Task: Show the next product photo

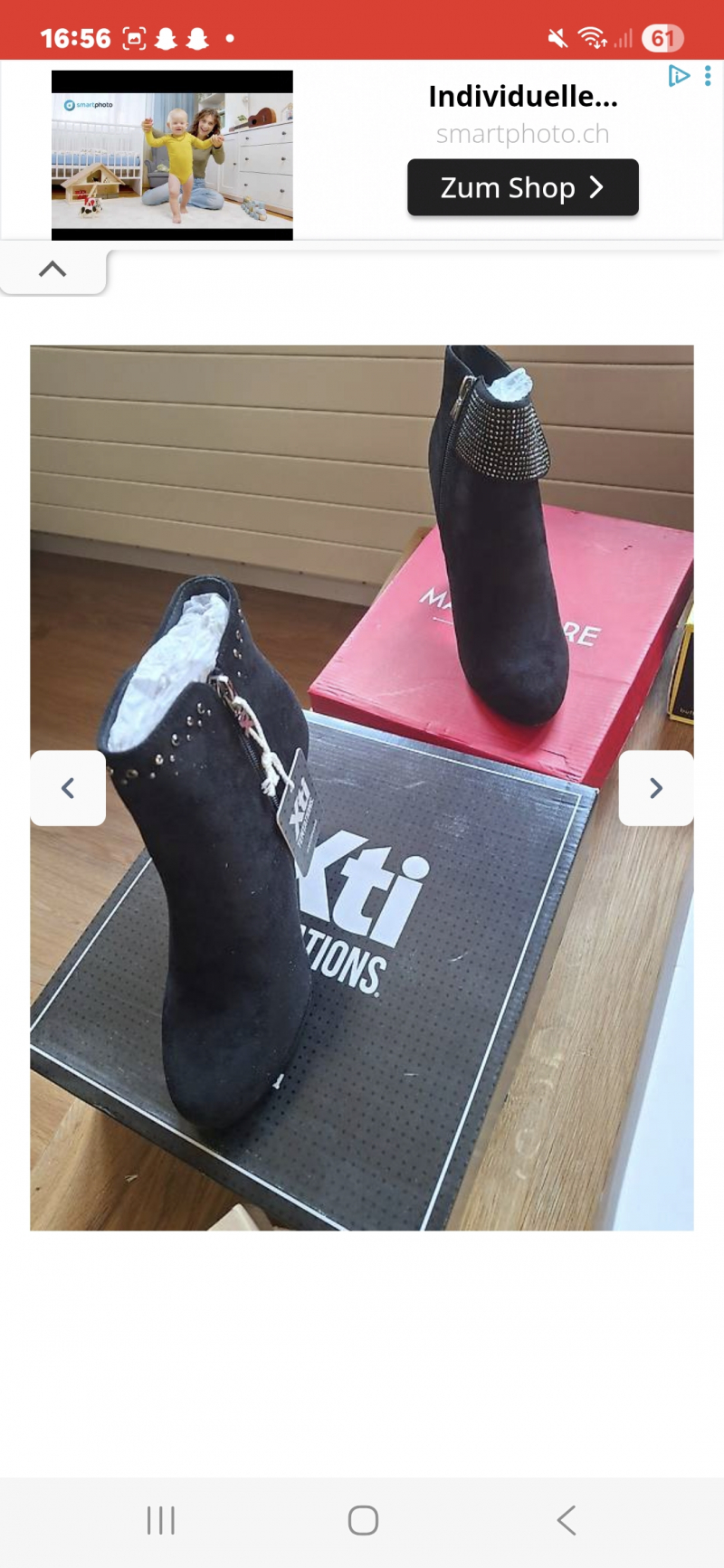Action: pos(656,788)
